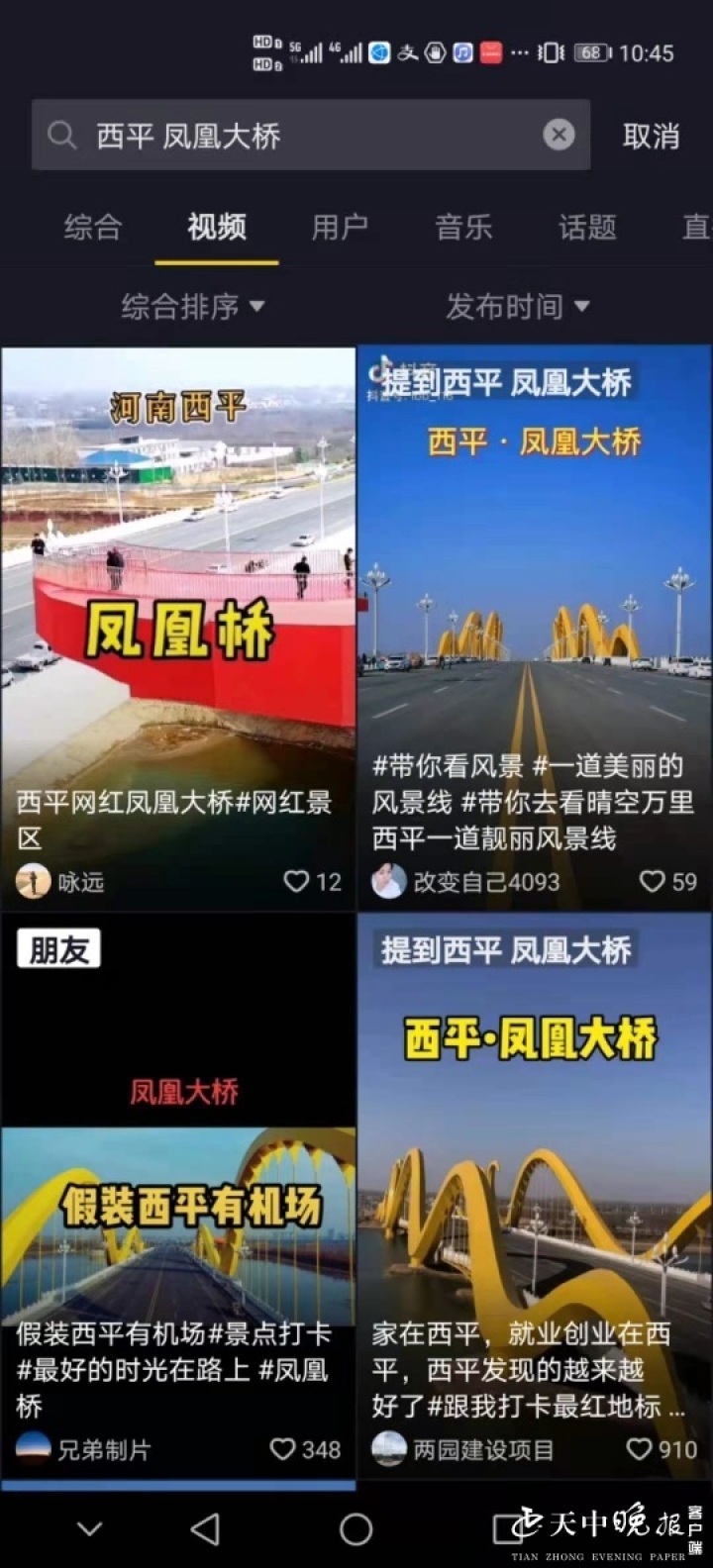The width and height of the screenshot is (713, 1568).
Task: Click the search magnifier icon
Action: pos(61,136)
